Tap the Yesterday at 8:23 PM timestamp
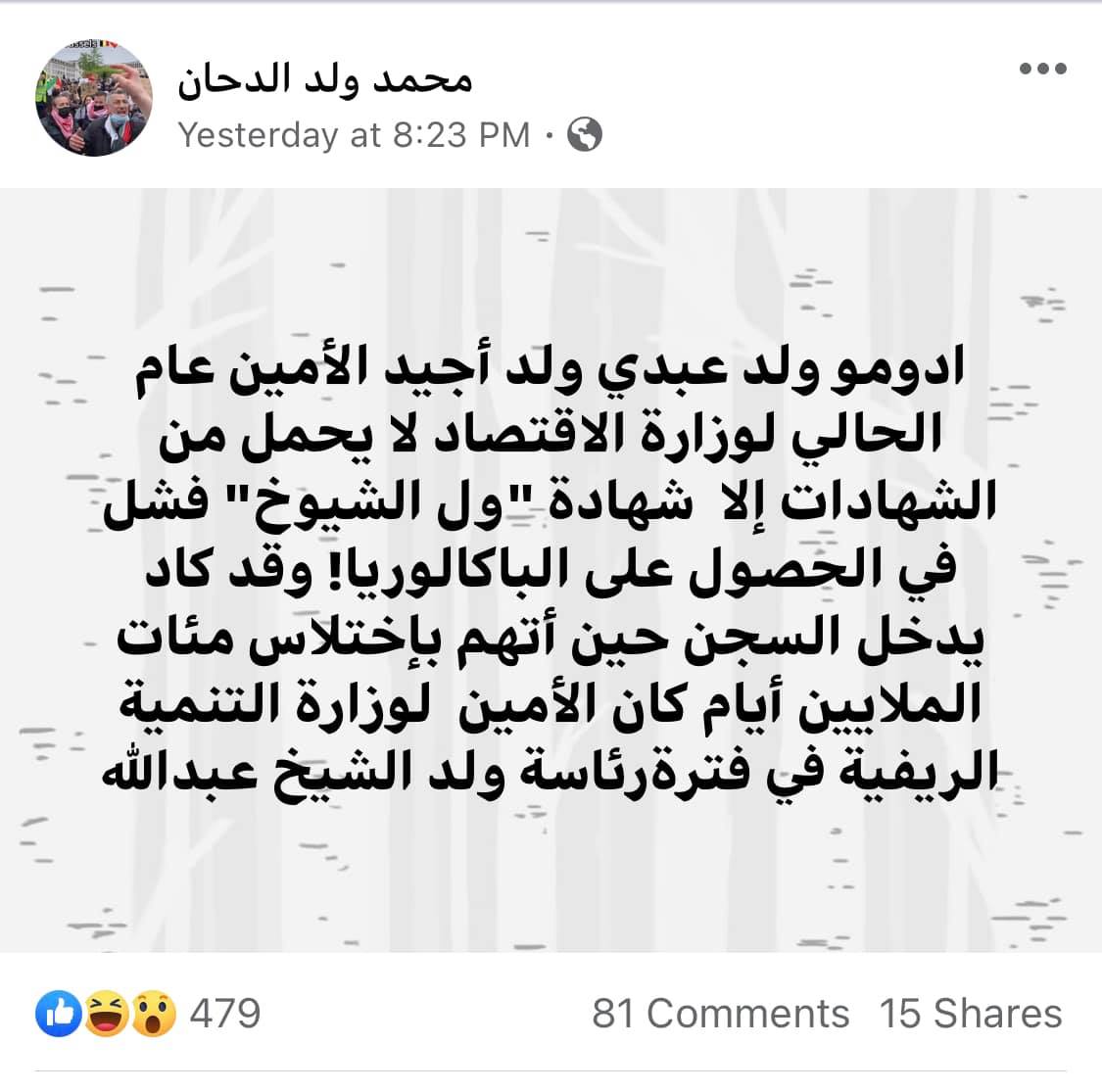Screen dimensions: 1102x1092 (354, 135)
